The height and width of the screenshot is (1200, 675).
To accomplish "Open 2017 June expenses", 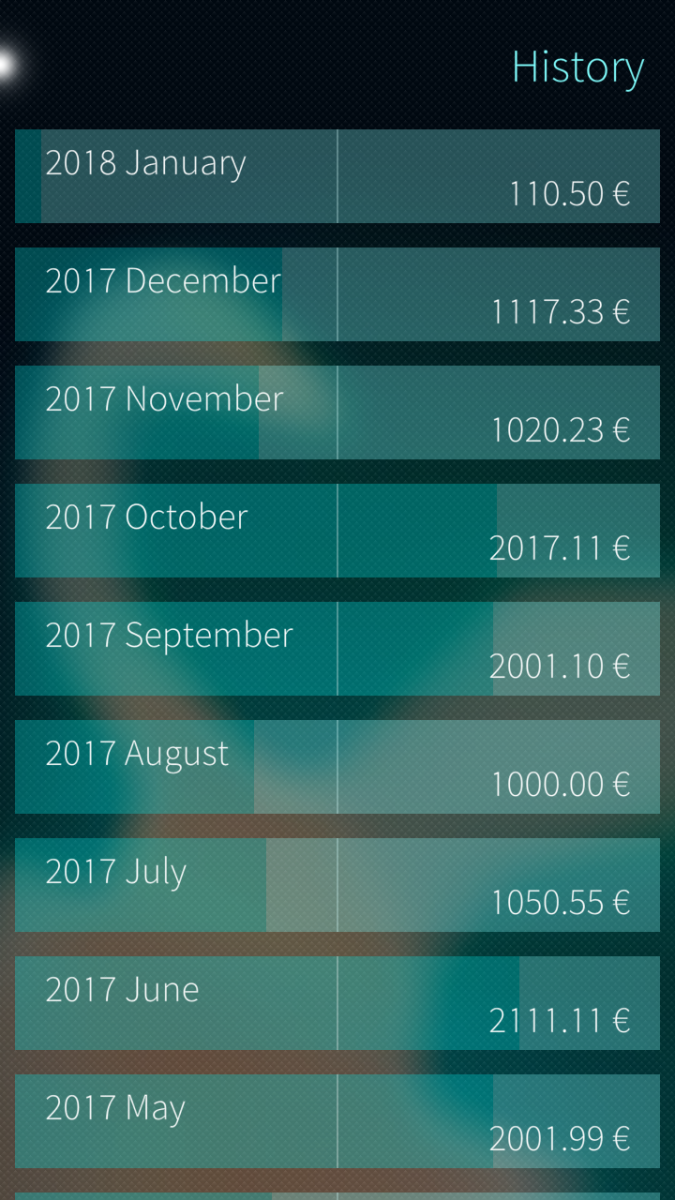I will click(337, 1002).
